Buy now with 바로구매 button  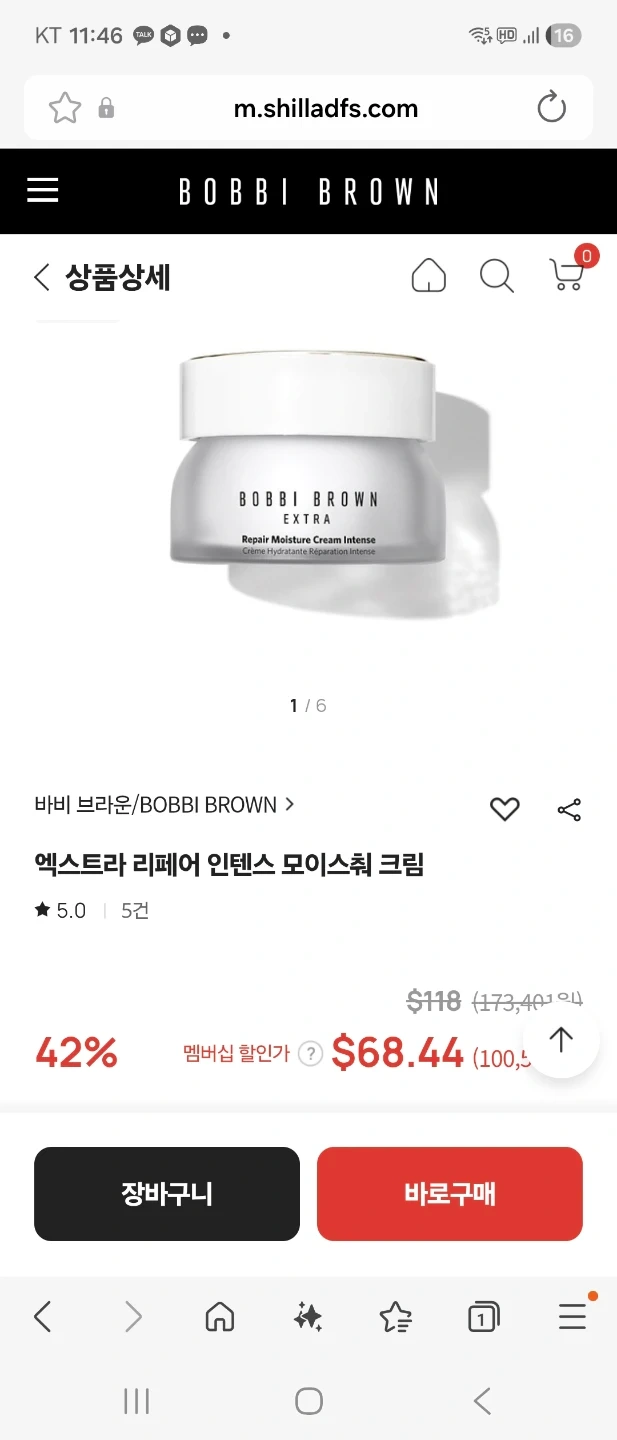click(x=450, y=1194)
